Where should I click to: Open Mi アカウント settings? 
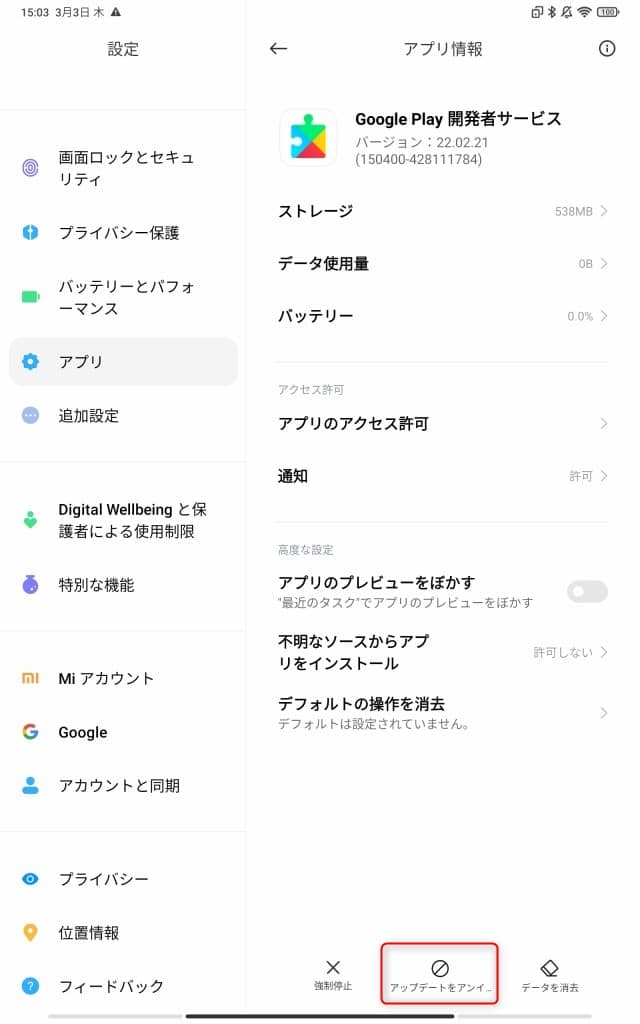coord(123,679)
